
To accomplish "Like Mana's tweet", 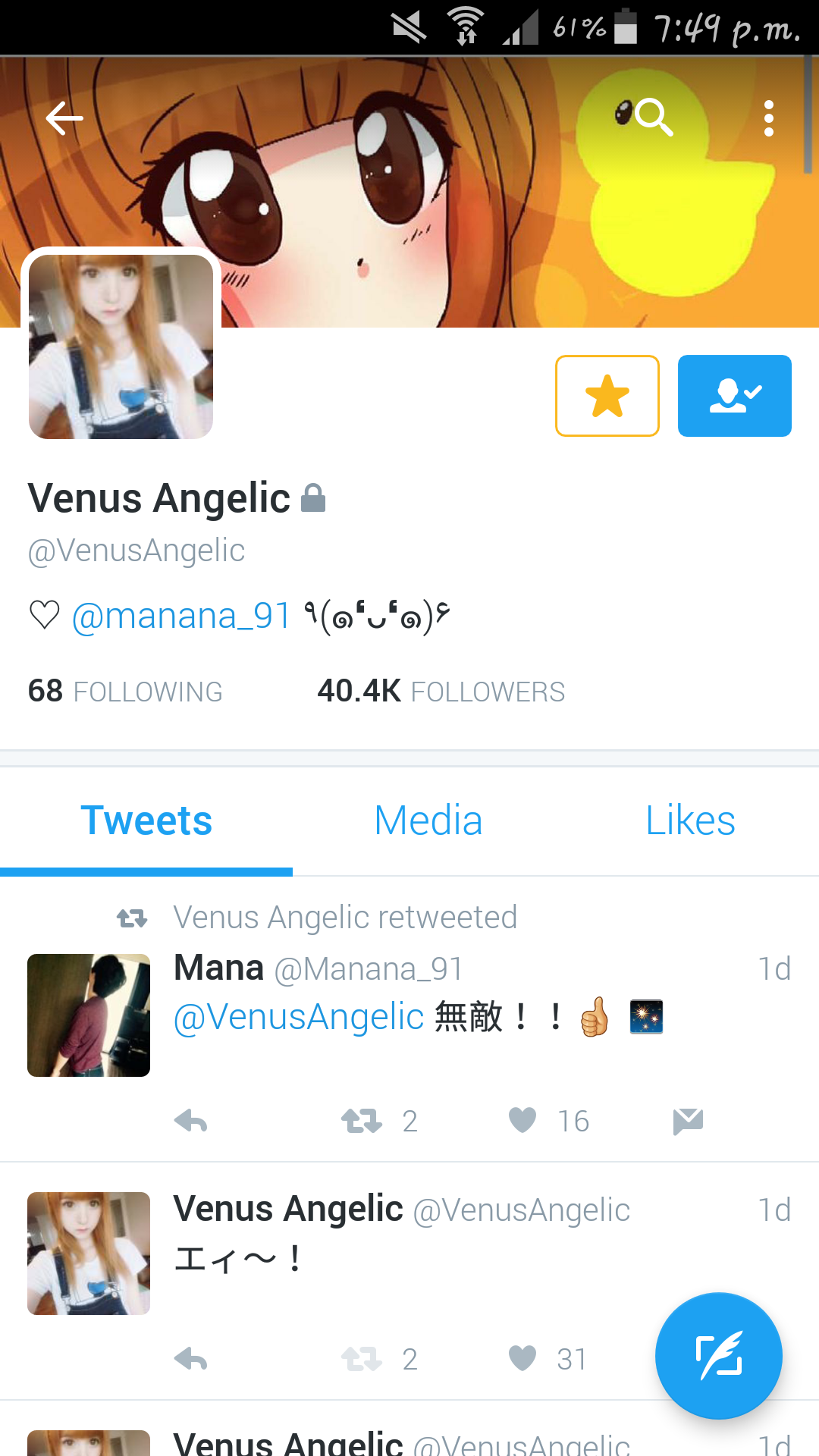I will point(522,1120).
